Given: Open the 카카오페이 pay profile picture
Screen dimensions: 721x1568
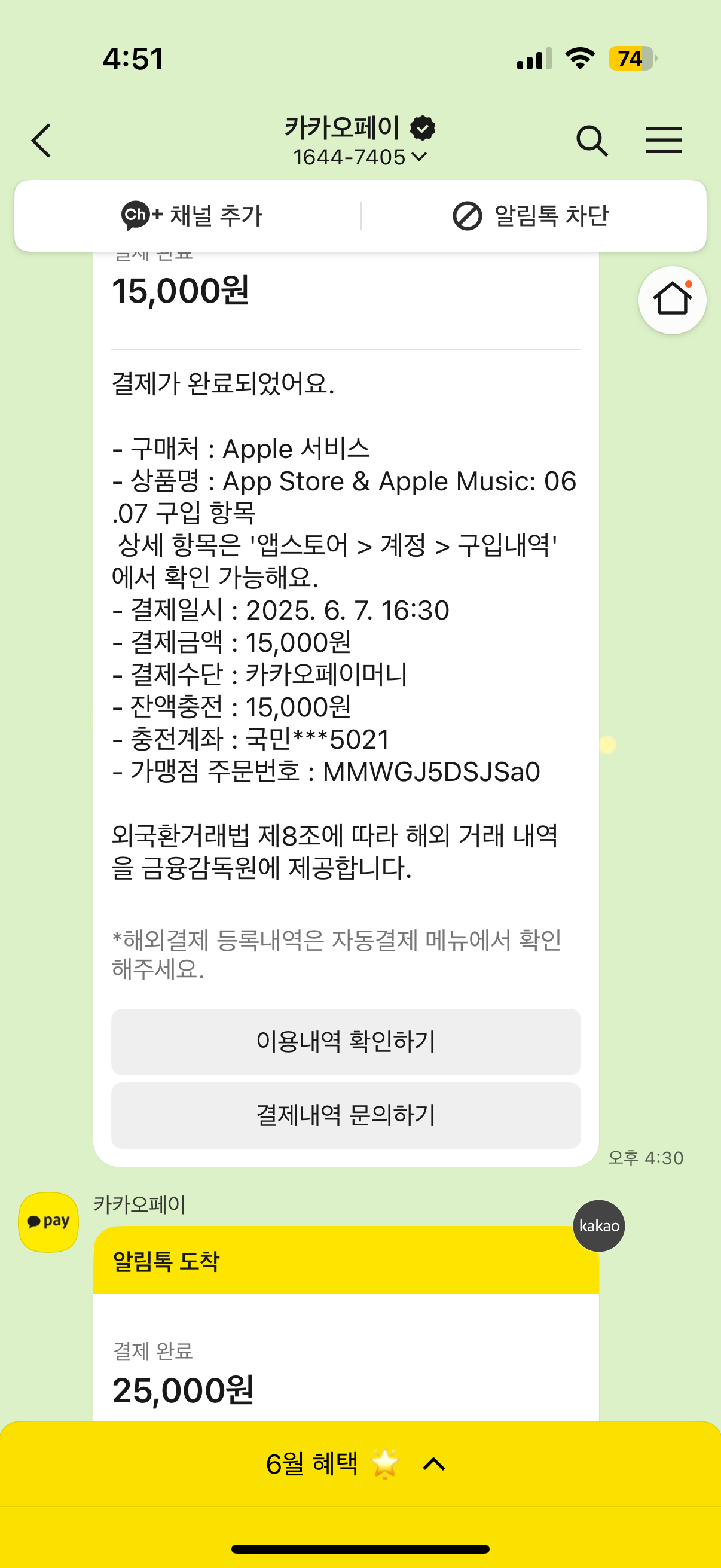Looking at the screenshot, I should (48, 1221).
